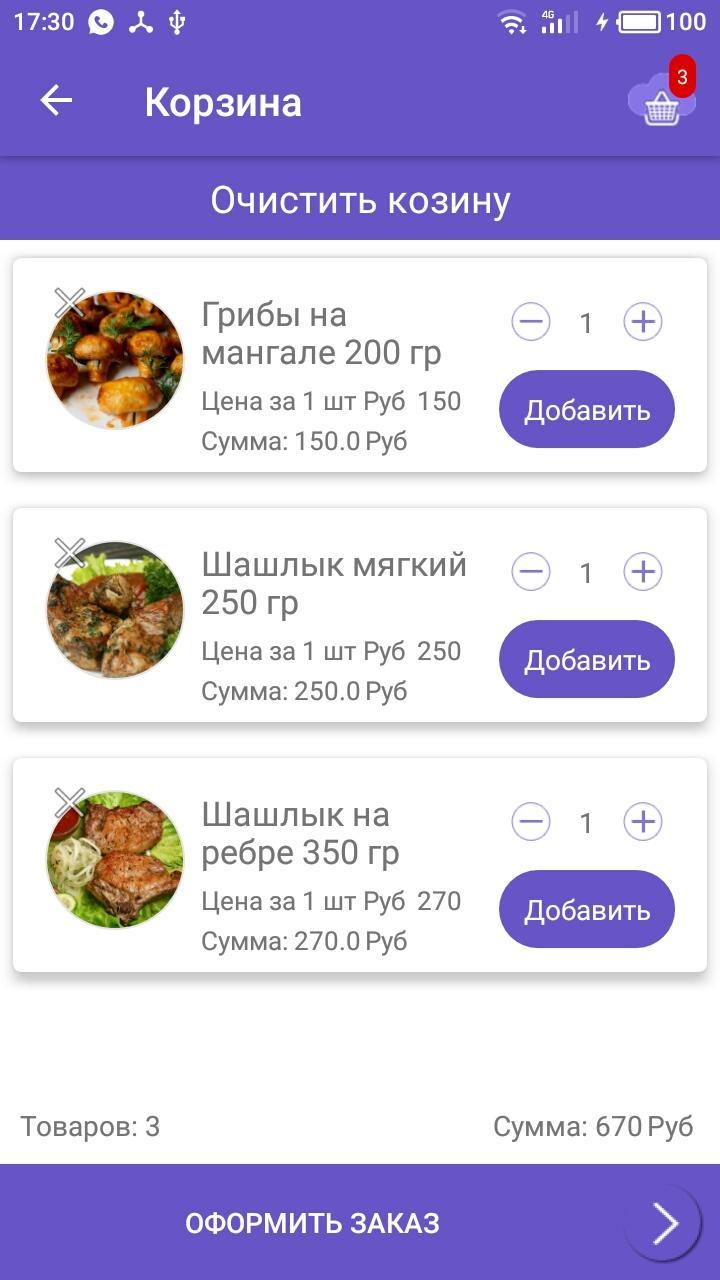This screenshot has height=1280, width=720.
Task: Tap Добавить for Шашлык мягкий
Action: (587, 660)
